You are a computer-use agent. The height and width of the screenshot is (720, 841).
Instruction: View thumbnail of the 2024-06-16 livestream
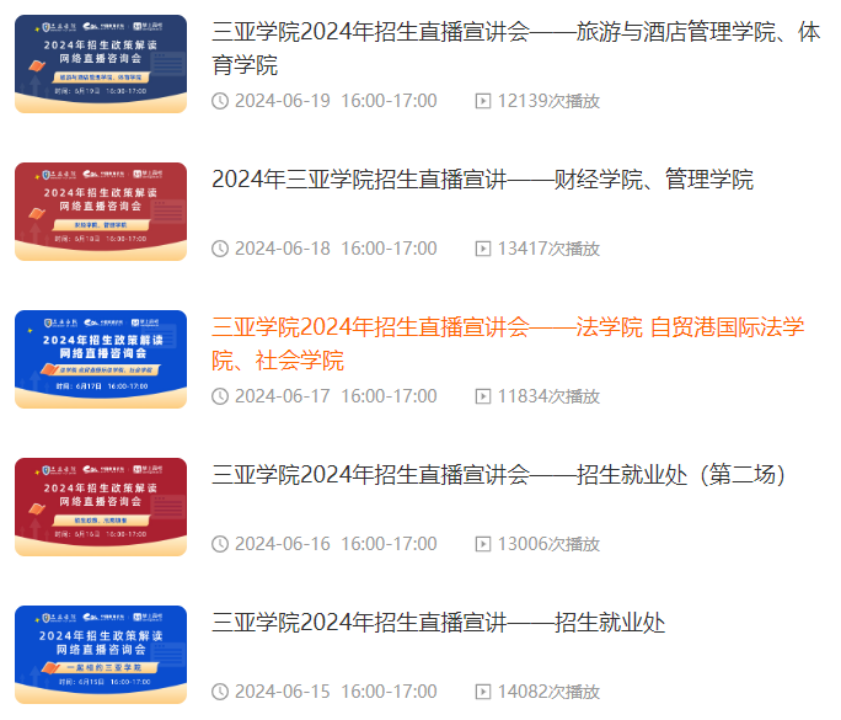[101, 506]
